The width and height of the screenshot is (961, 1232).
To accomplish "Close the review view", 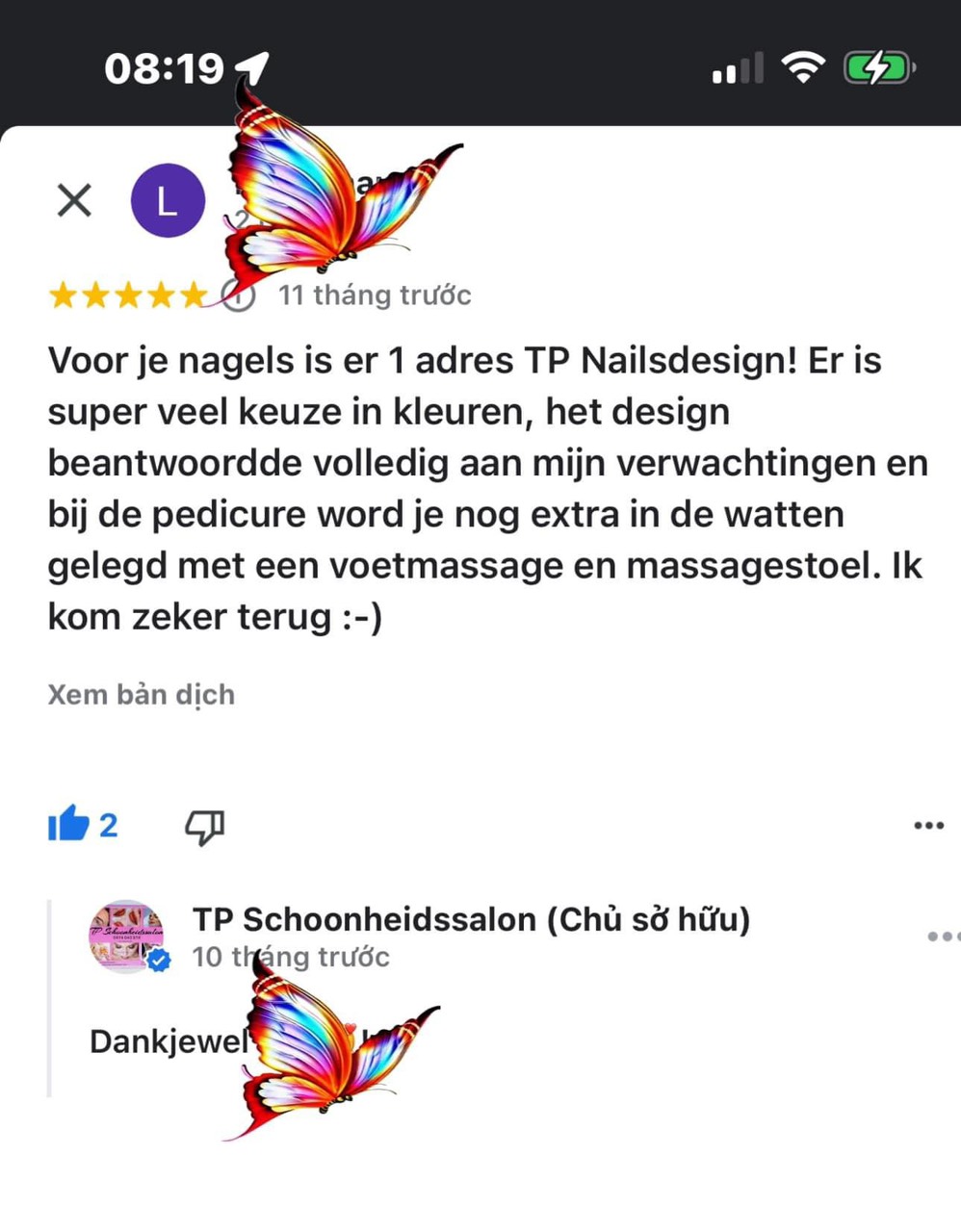I will coord(74,201).
